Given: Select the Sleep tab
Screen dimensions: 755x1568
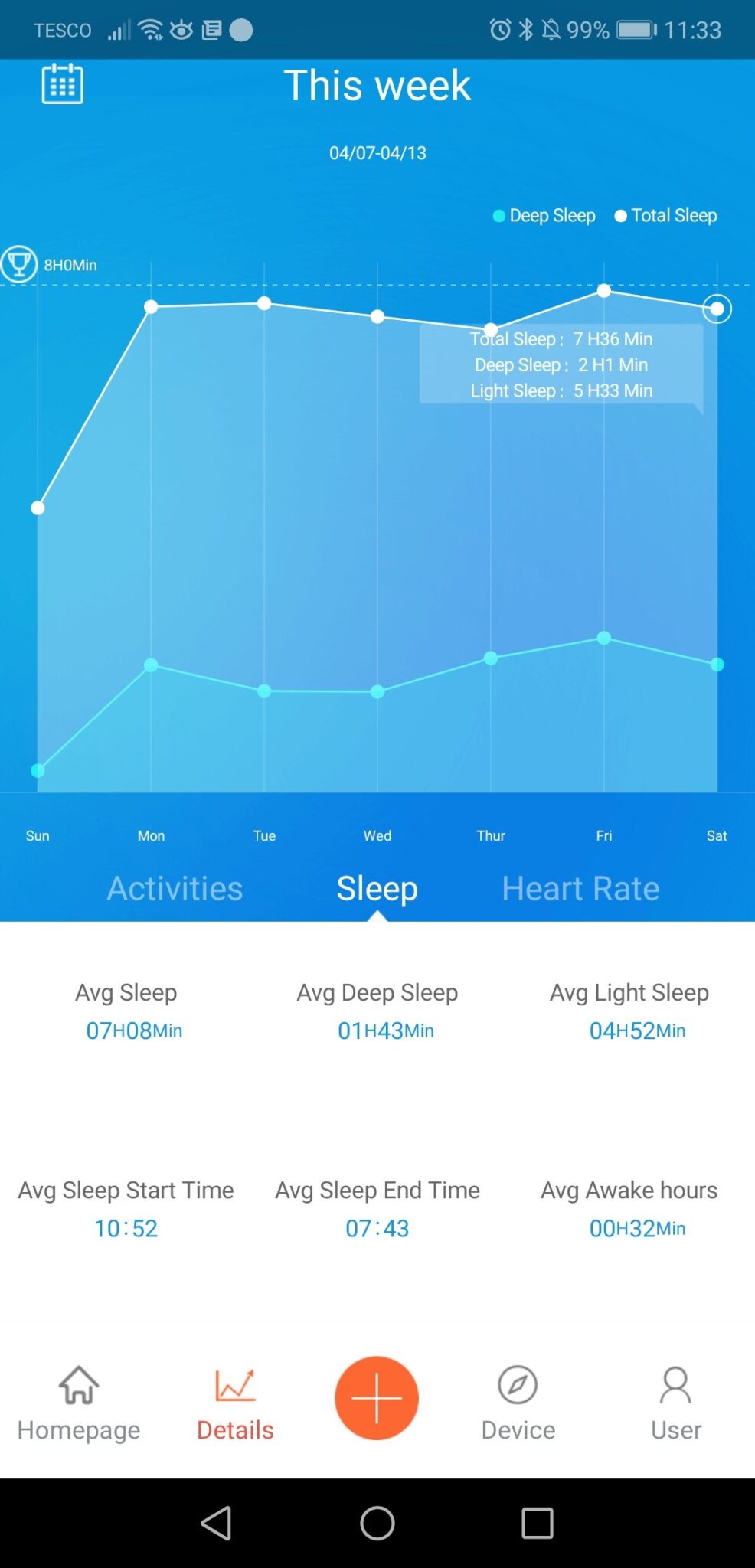Looking at the screenshot, I should point(377,889).
